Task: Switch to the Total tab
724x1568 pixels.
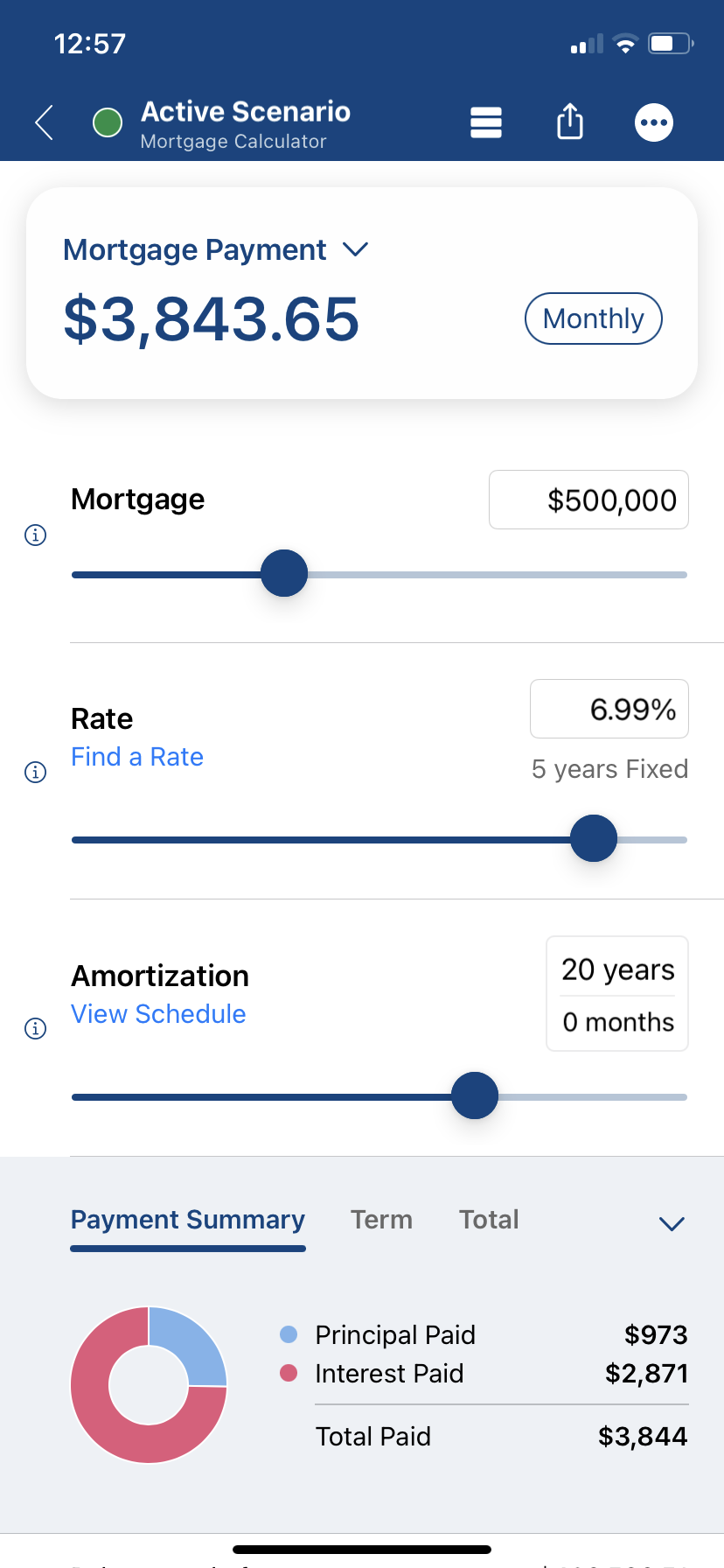Action: tap(489, 1220)
